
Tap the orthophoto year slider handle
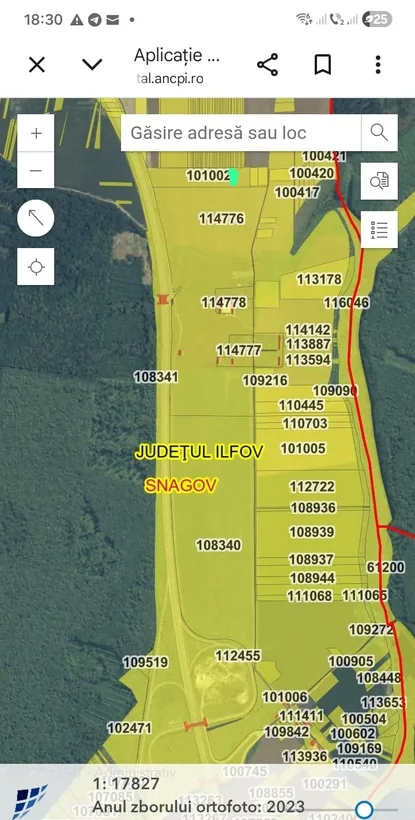(364, 810)
